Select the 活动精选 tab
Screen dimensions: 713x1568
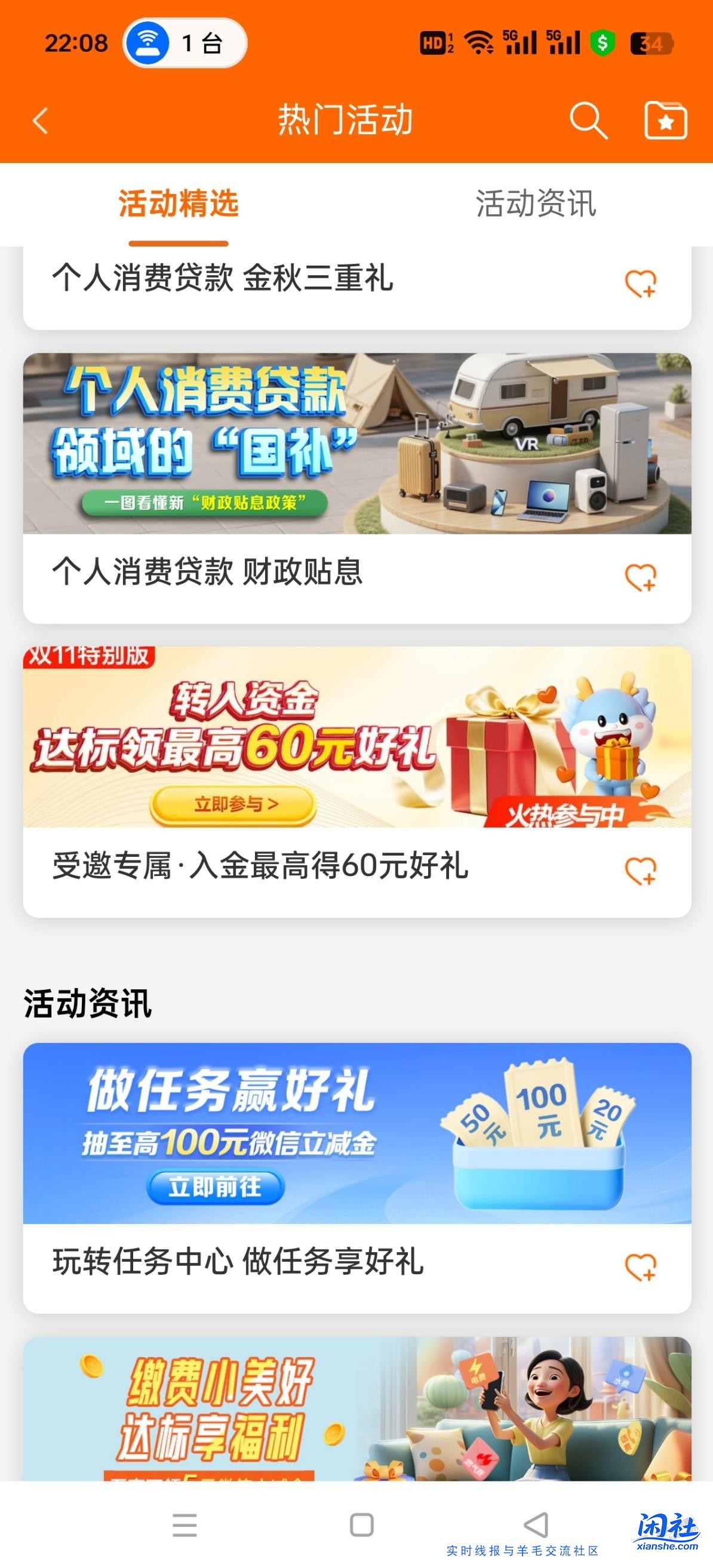177,205
